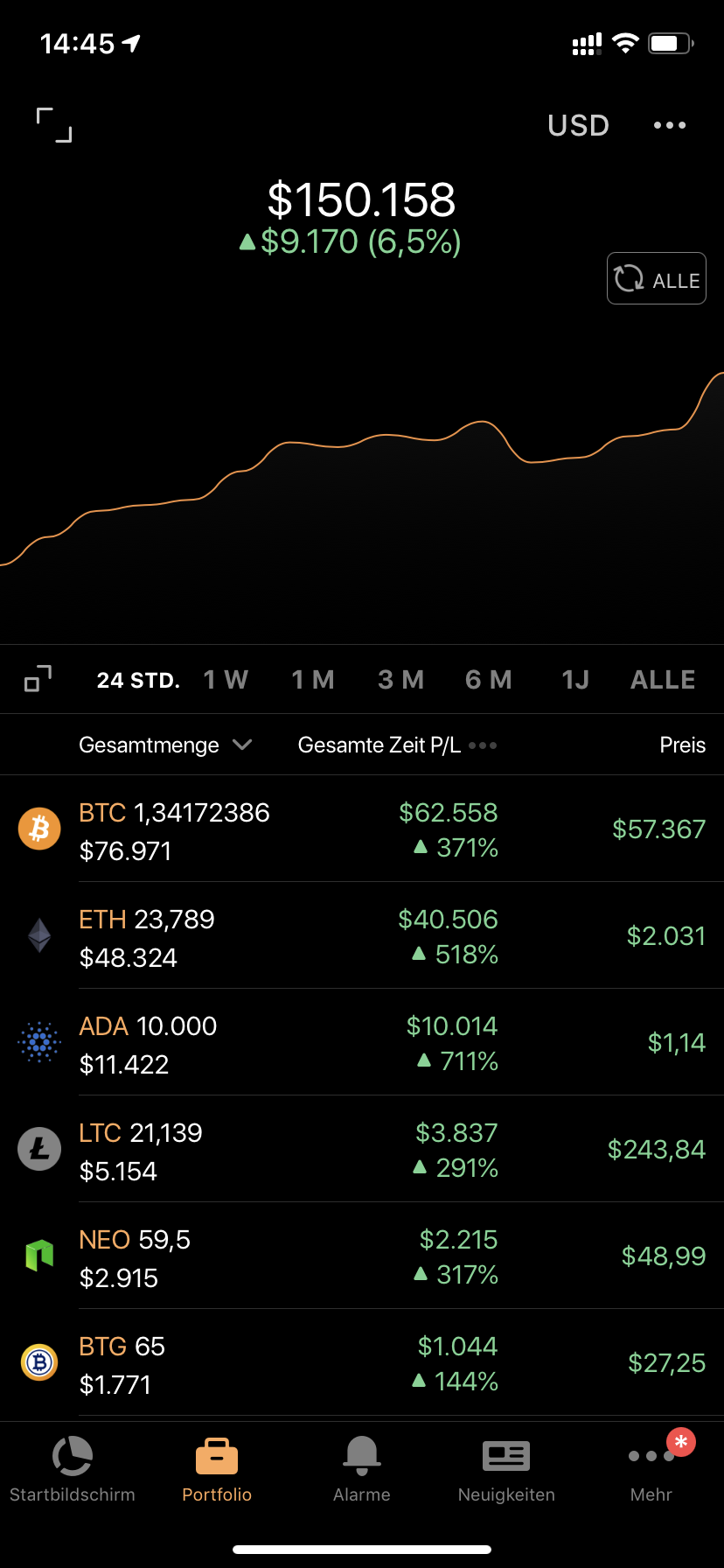Viewport: 724px width, 1568px height.
Task: Switch chart to 3 M range
Action: point(400,680)
